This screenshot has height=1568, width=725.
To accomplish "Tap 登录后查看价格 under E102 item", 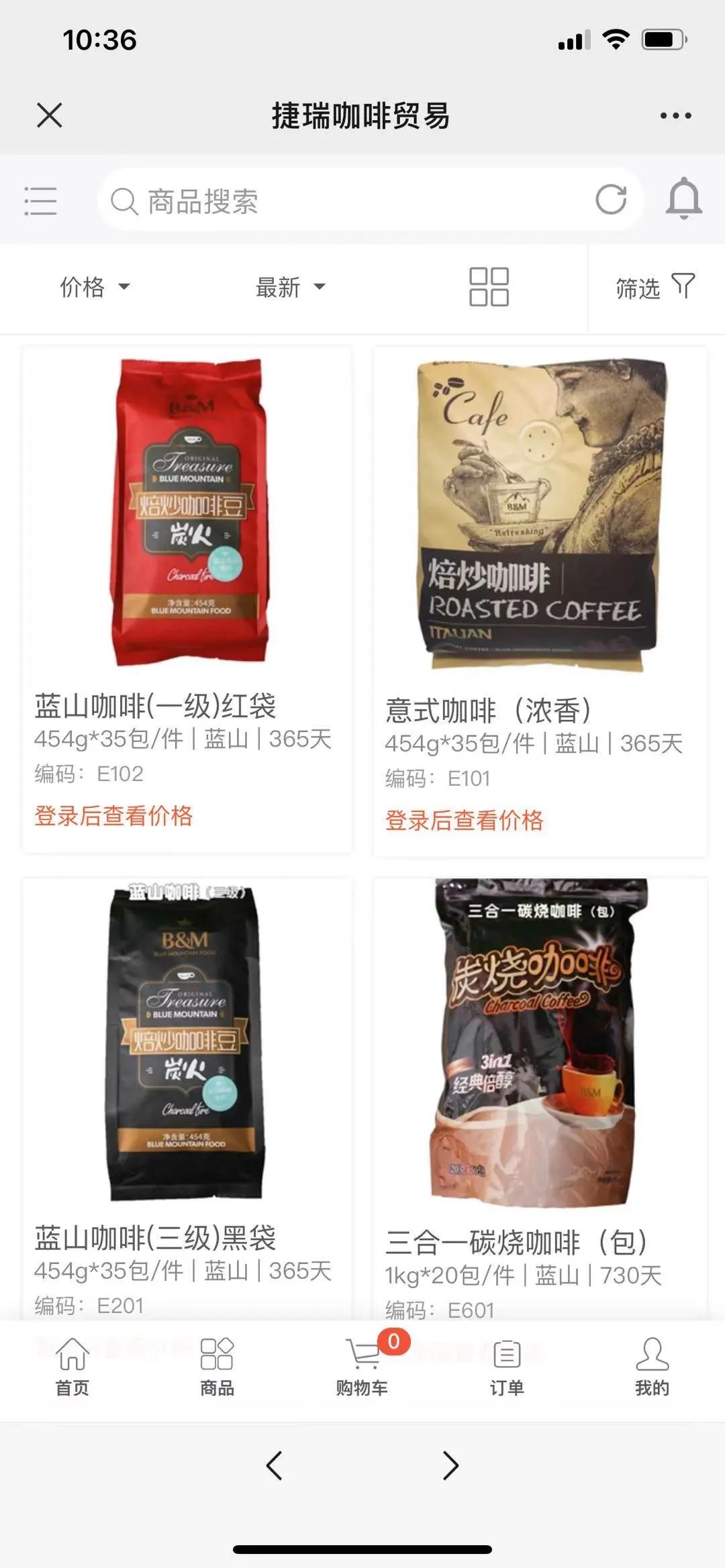I will pyautogui.click(x=113, y=816).
